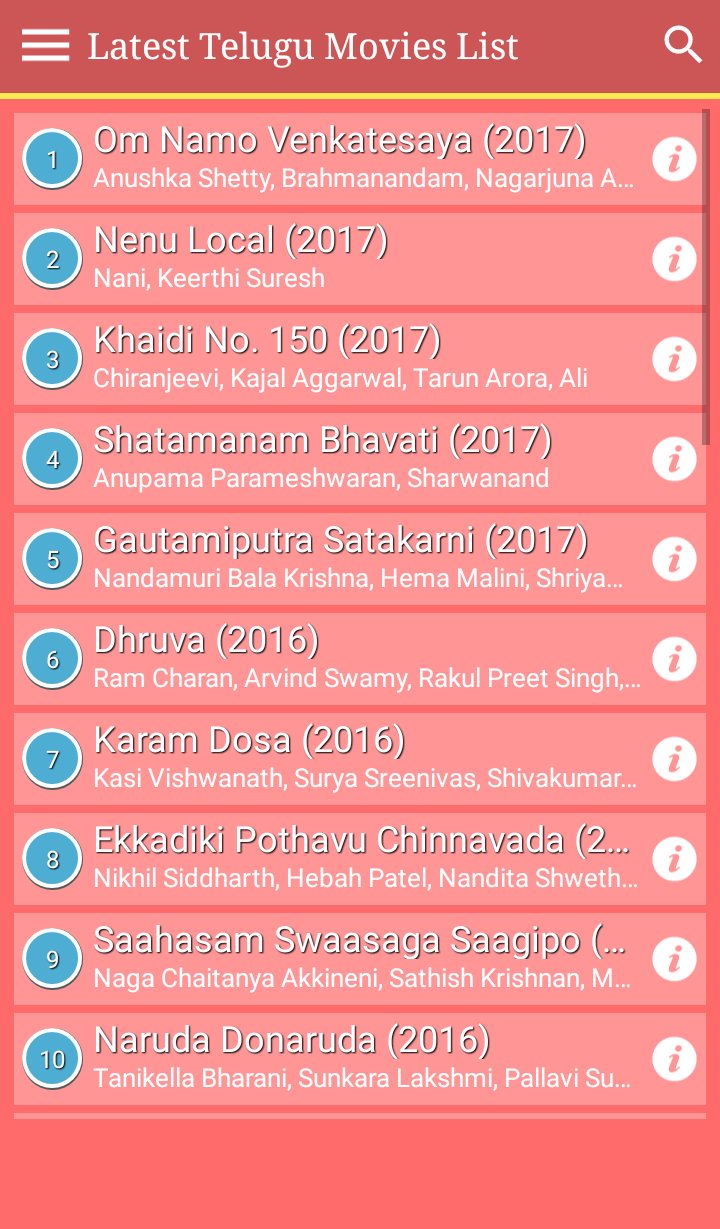Screen dimensions: 720x1229
Task: Open info for Khaidi No. 150
Action: click(674, 358)
